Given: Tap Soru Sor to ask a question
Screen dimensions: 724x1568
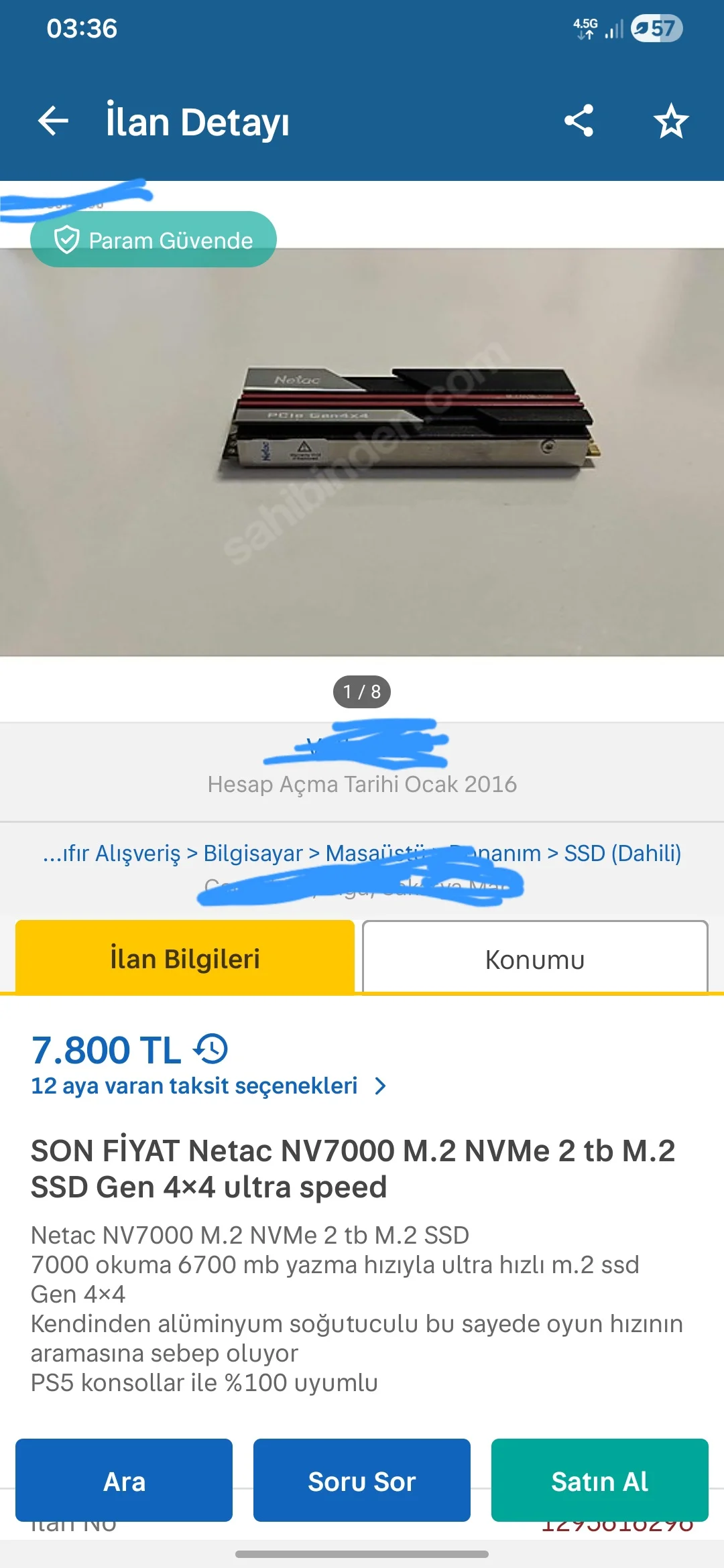Looking at the screenshot, I should coord(362,1481).
